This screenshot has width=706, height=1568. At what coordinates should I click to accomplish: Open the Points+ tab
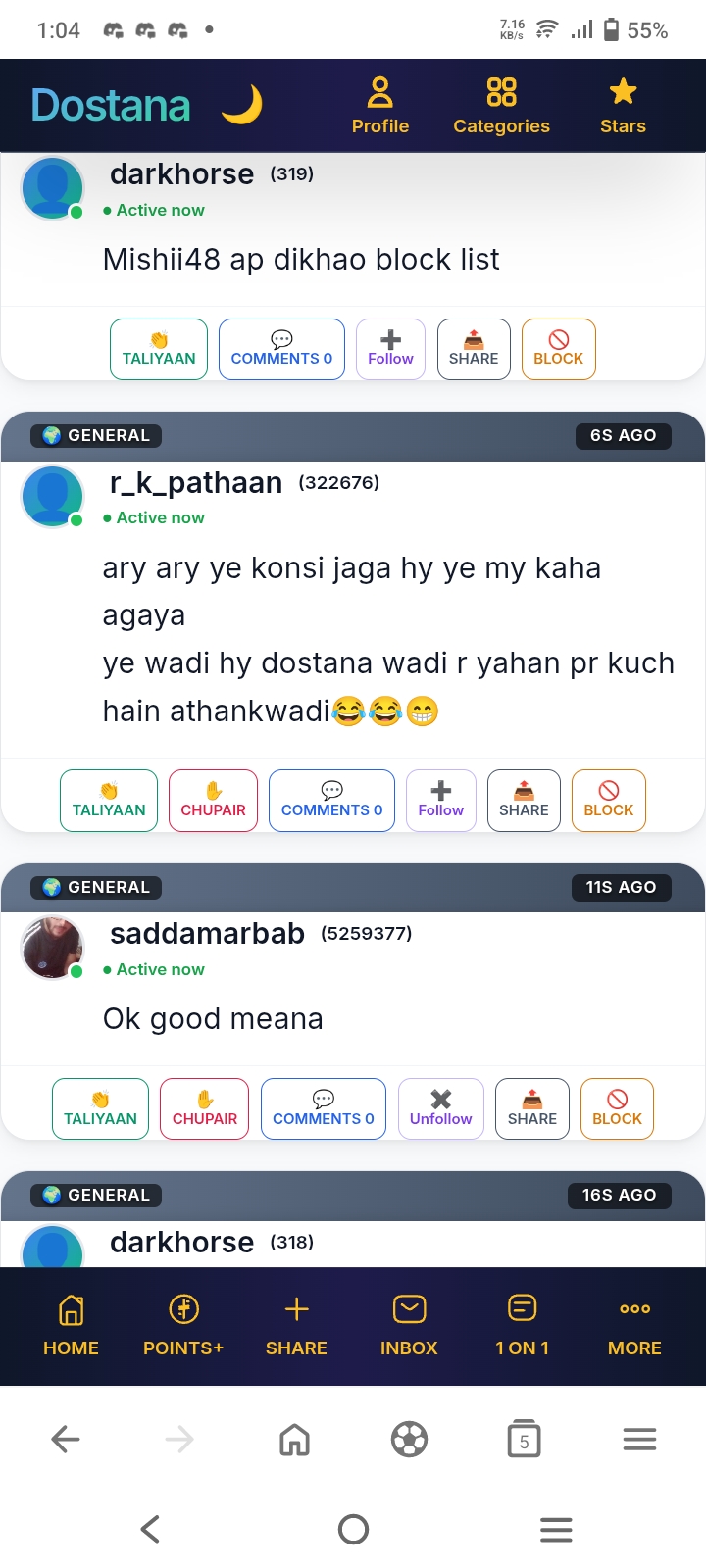click(183, 1326)
